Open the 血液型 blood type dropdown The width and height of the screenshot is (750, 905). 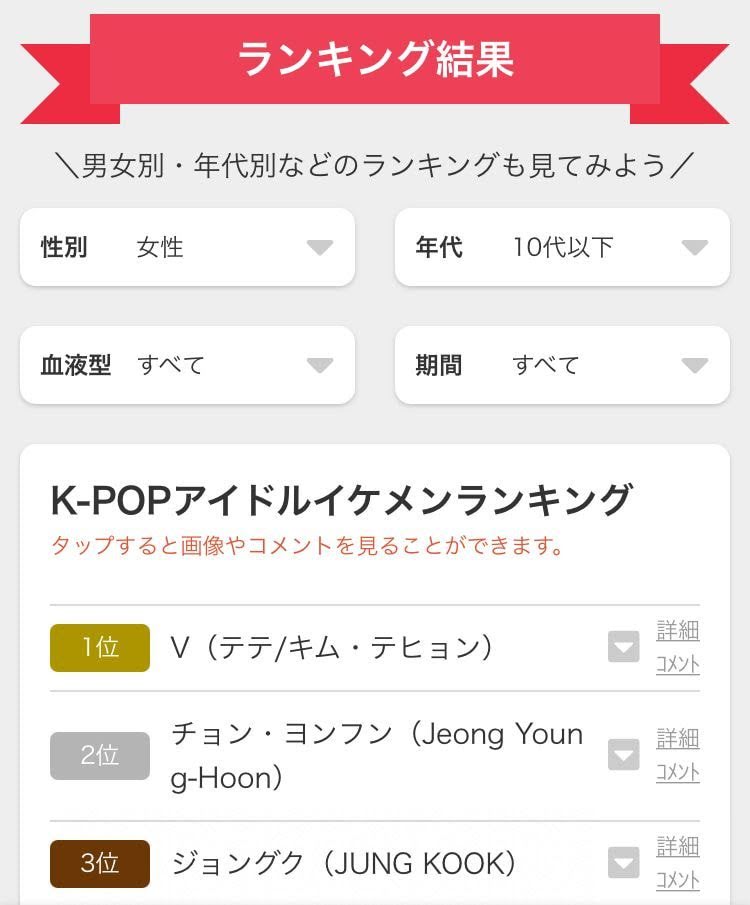[x=187, y=365]
